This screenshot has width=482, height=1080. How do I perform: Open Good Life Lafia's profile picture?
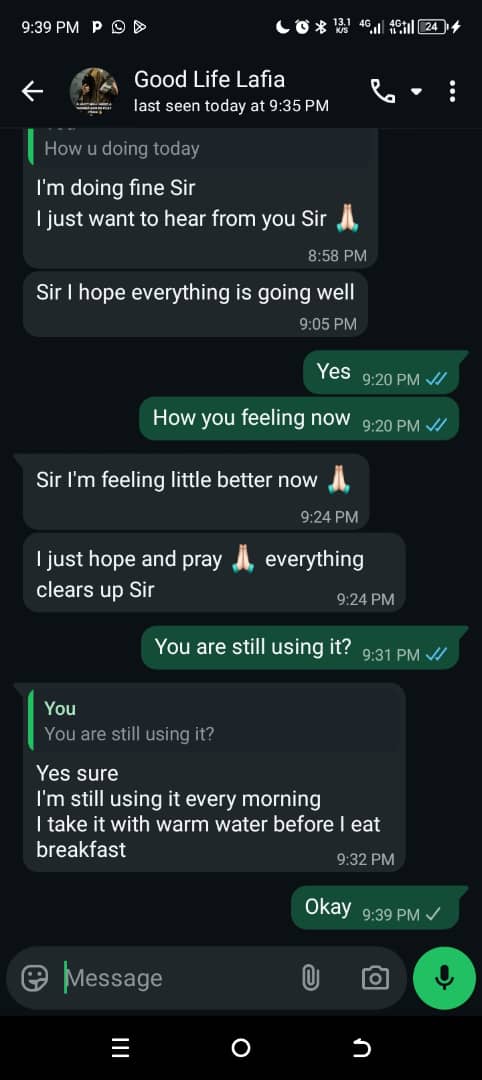[x=94, y=91]
